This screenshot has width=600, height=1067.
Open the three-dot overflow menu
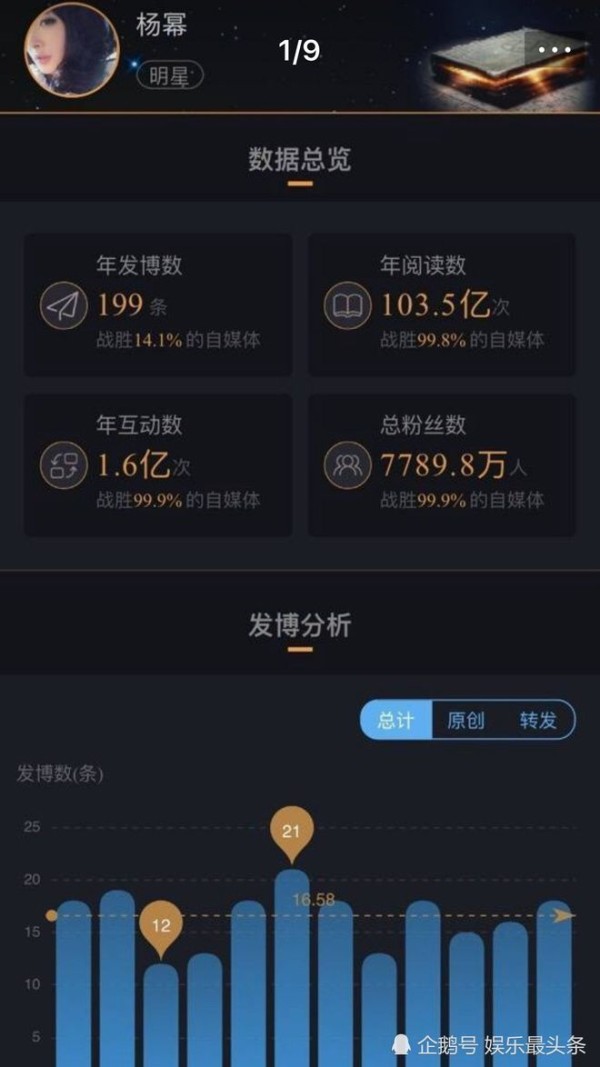point(554,50)
